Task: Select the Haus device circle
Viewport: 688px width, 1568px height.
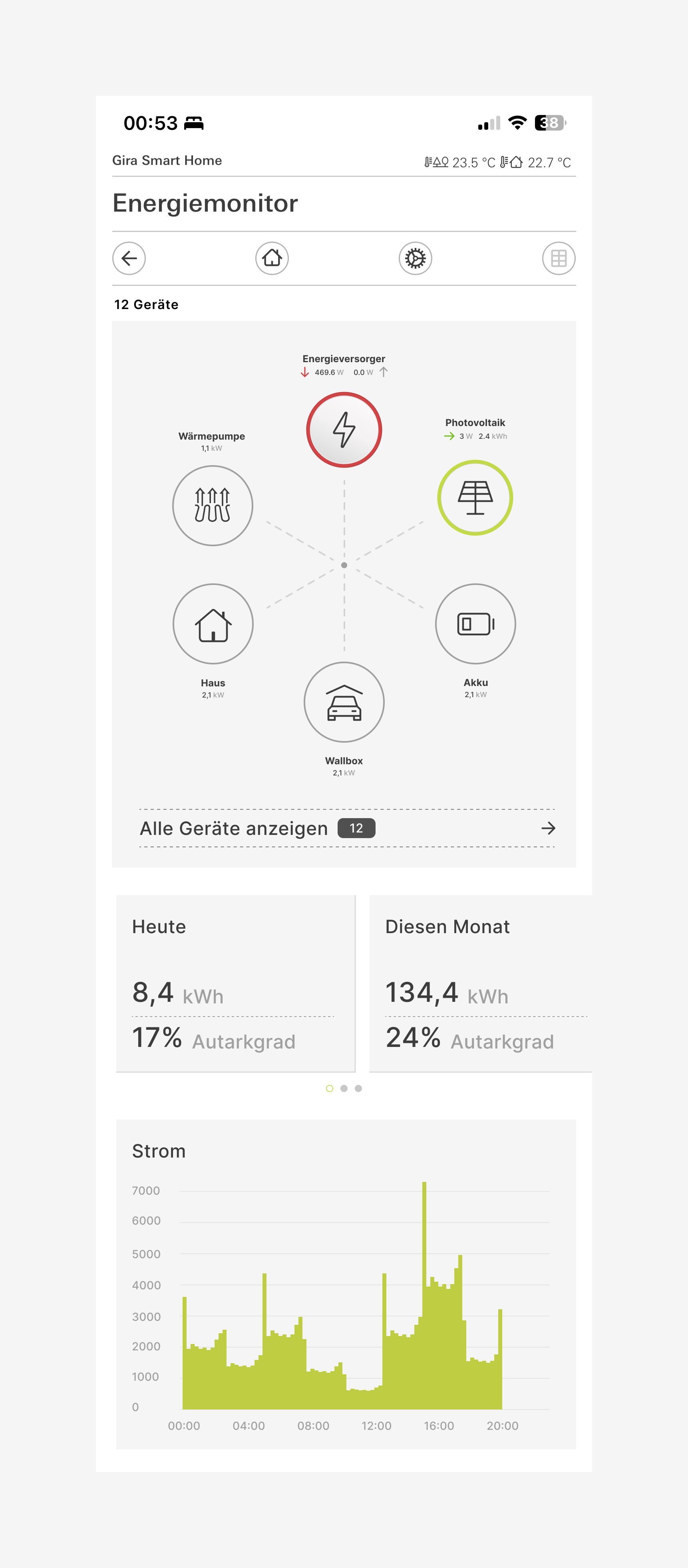Action: click(213, 623)
